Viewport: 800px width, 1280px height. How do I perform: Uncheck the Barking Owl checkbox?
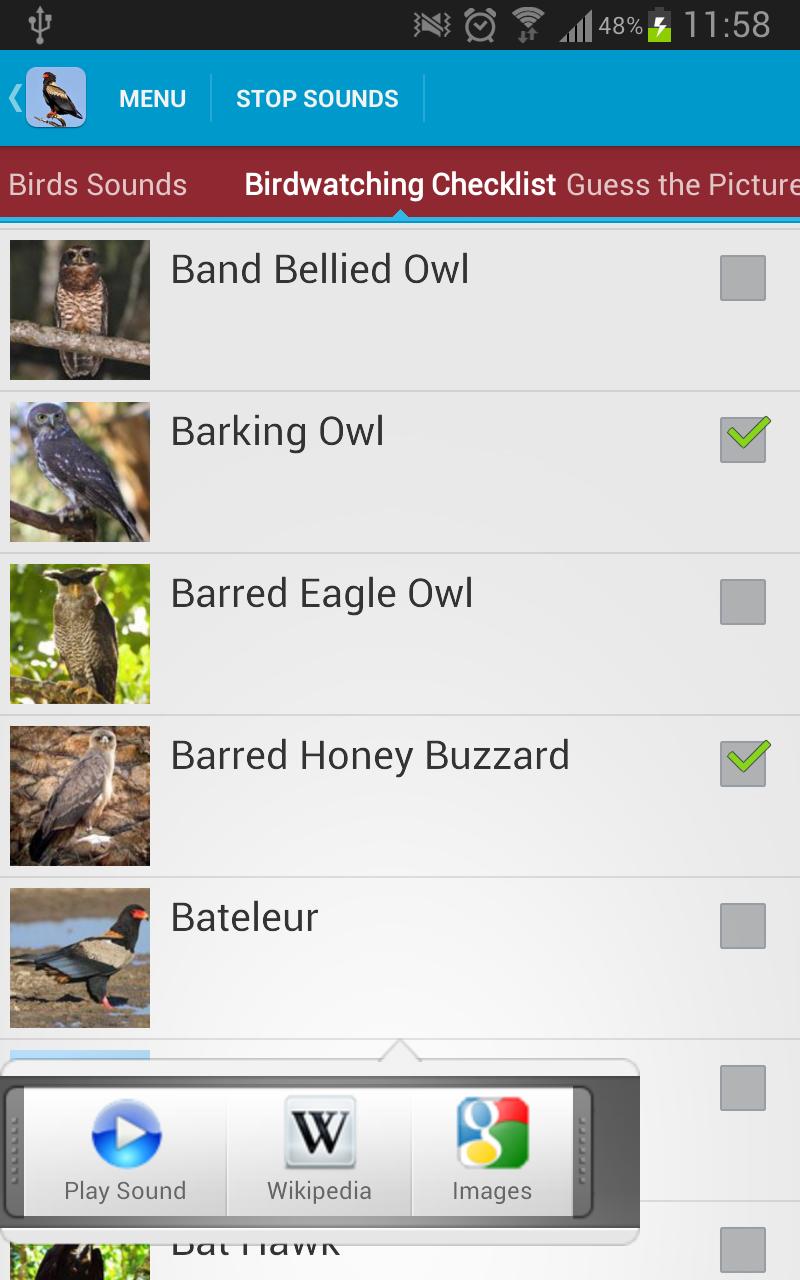click(743, 440)
